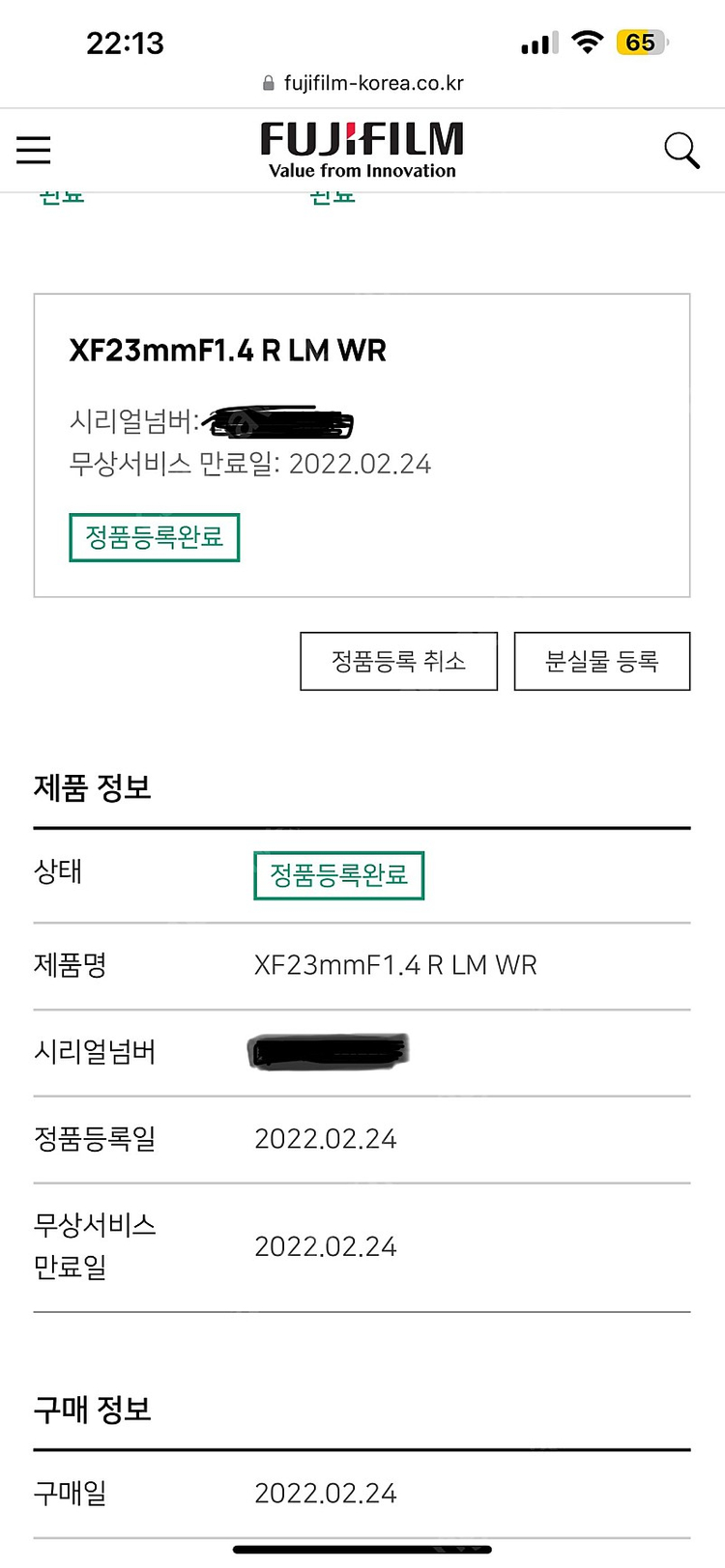Open the hamburger menu
Screen dimensions: 725x1568
[34, 150]
